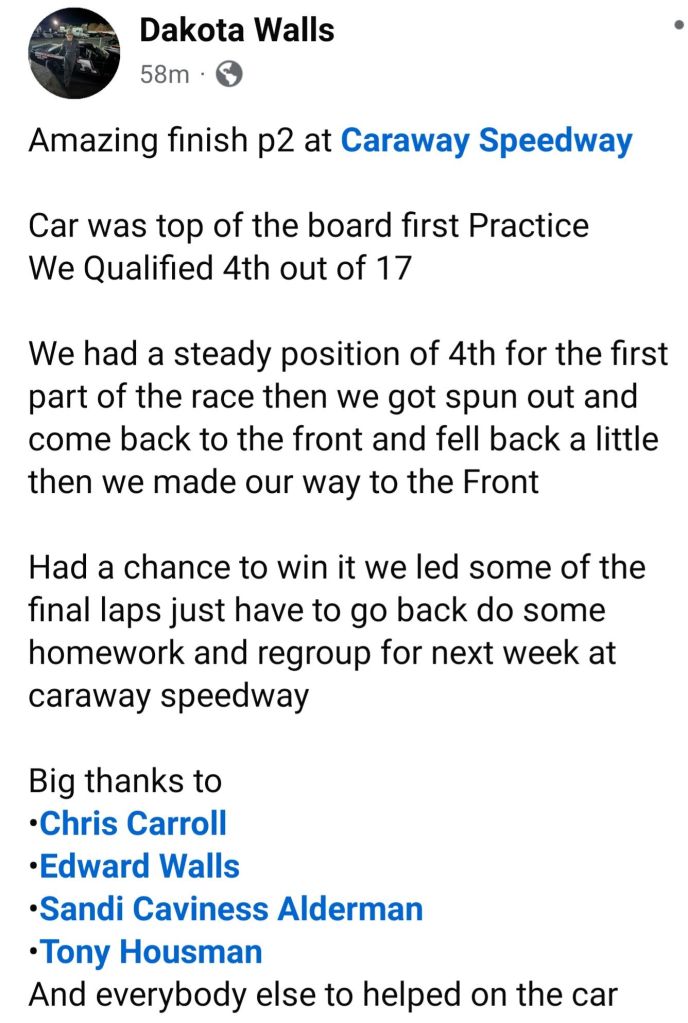Open the Dakota Walls profile name
This screenshot has width=688, height=1023.
(237, 30)
